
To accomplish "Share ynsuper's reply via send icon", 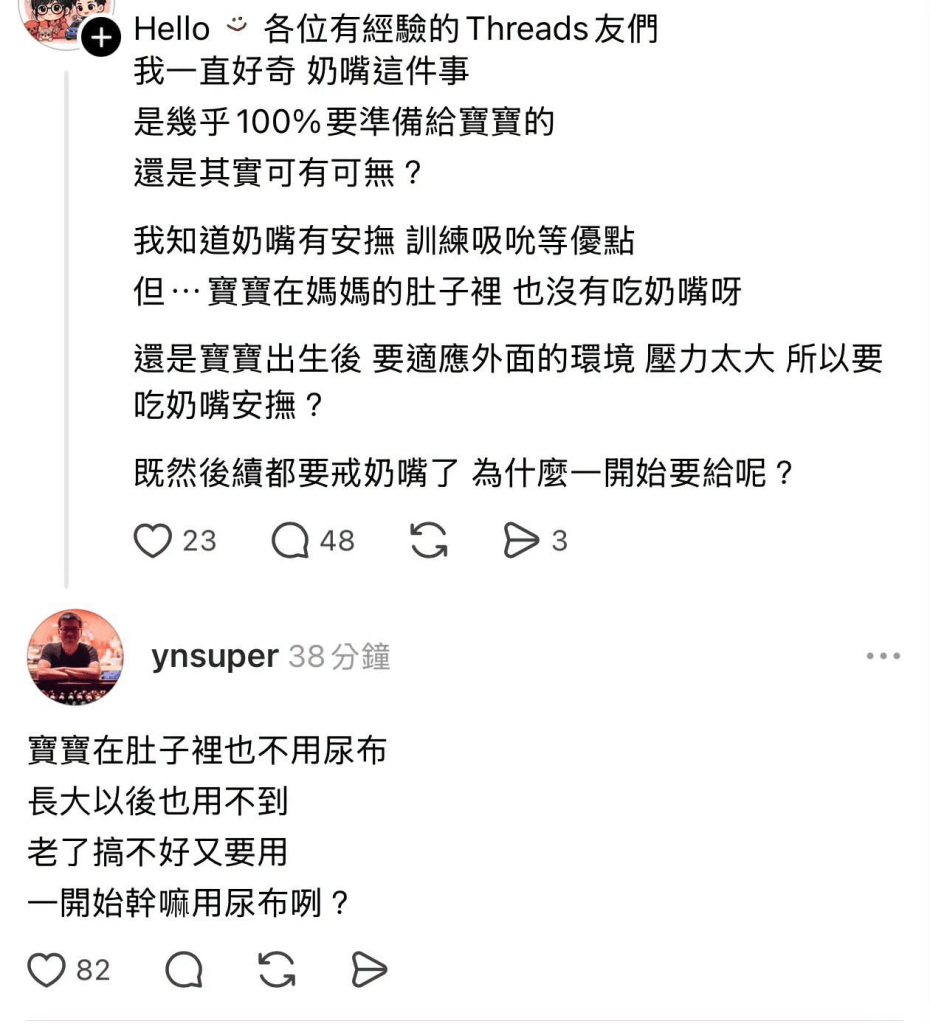I will (369, 970).
